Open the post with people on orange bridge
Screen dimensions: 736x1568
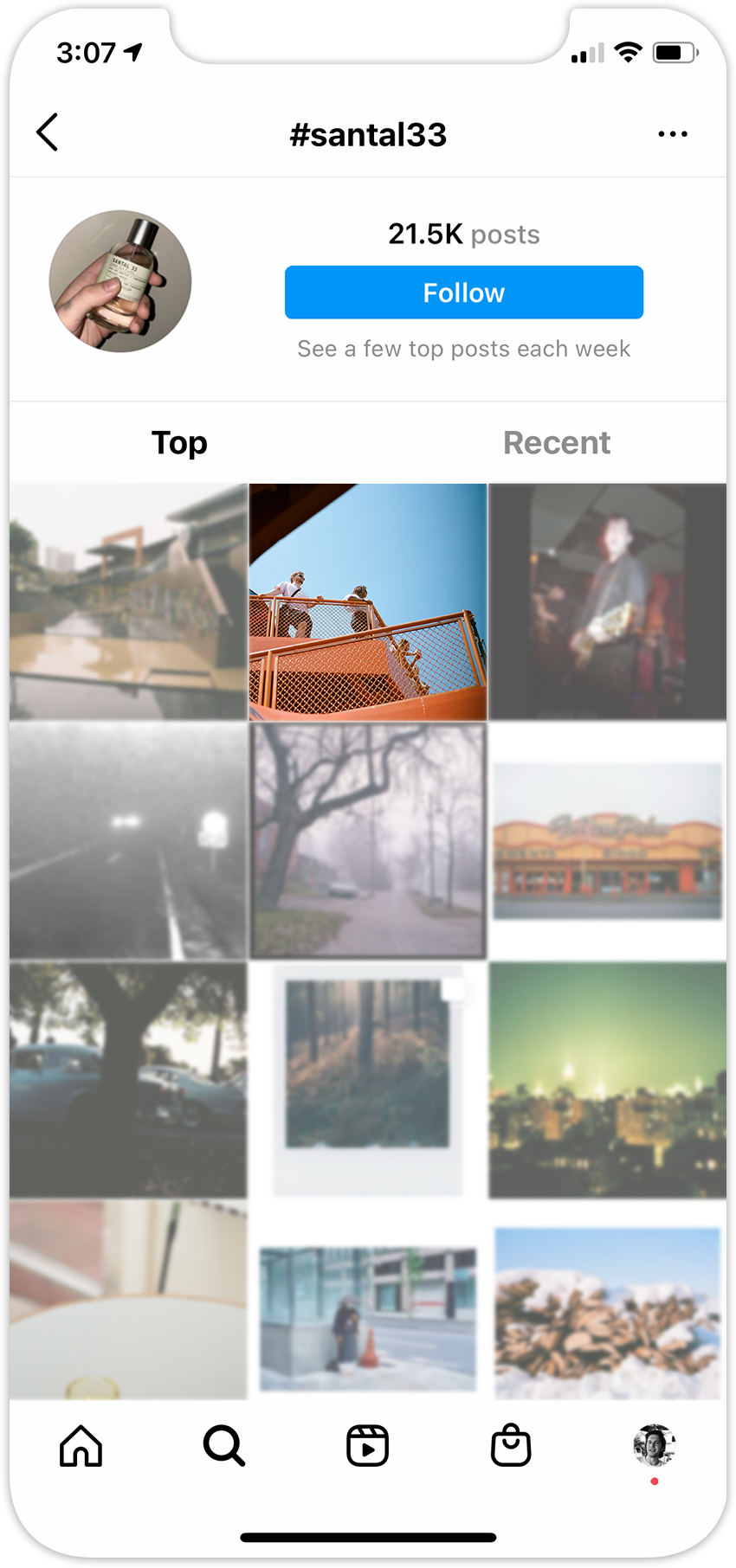tap(368, 602)
